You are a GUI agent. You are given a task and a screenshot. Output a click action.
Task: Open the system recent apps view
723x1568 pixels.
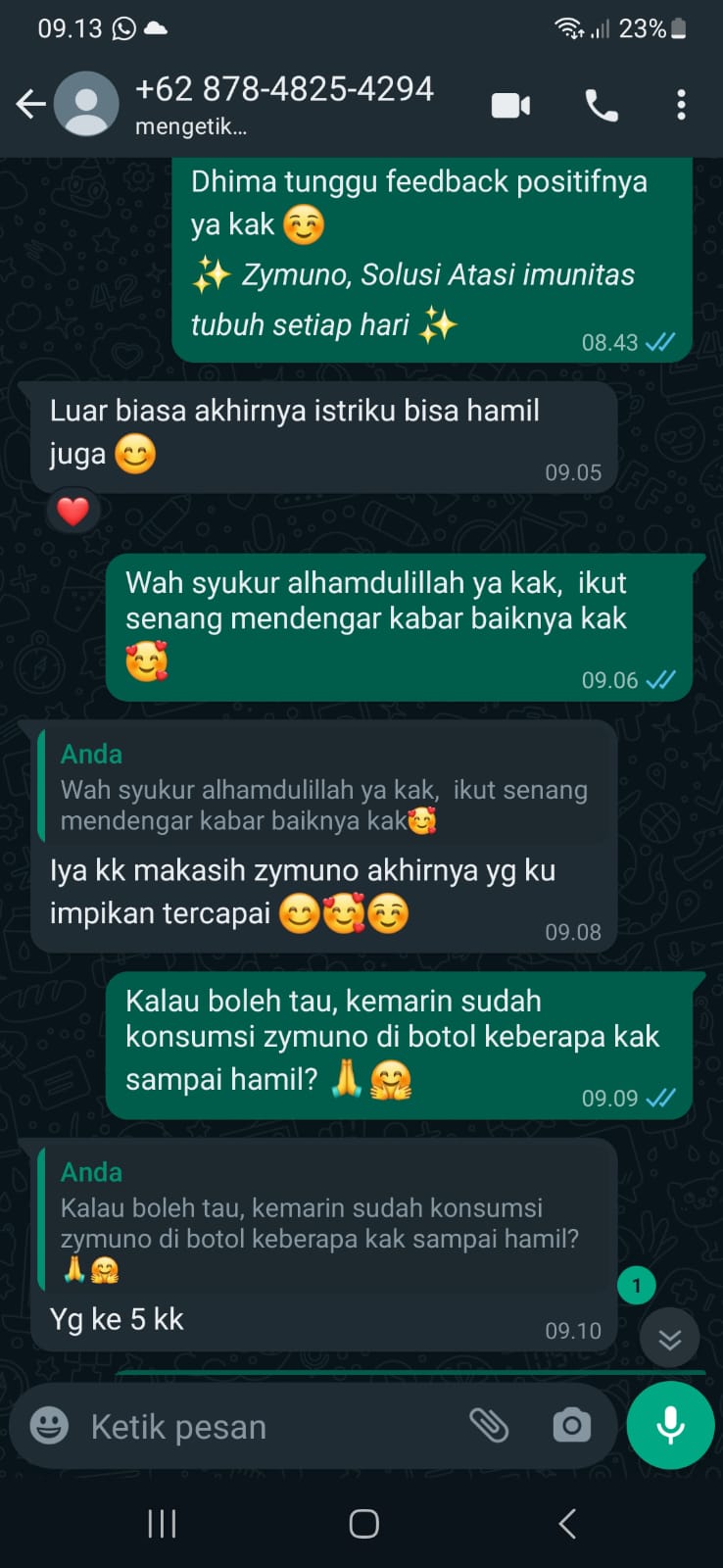pos(162,1523)
